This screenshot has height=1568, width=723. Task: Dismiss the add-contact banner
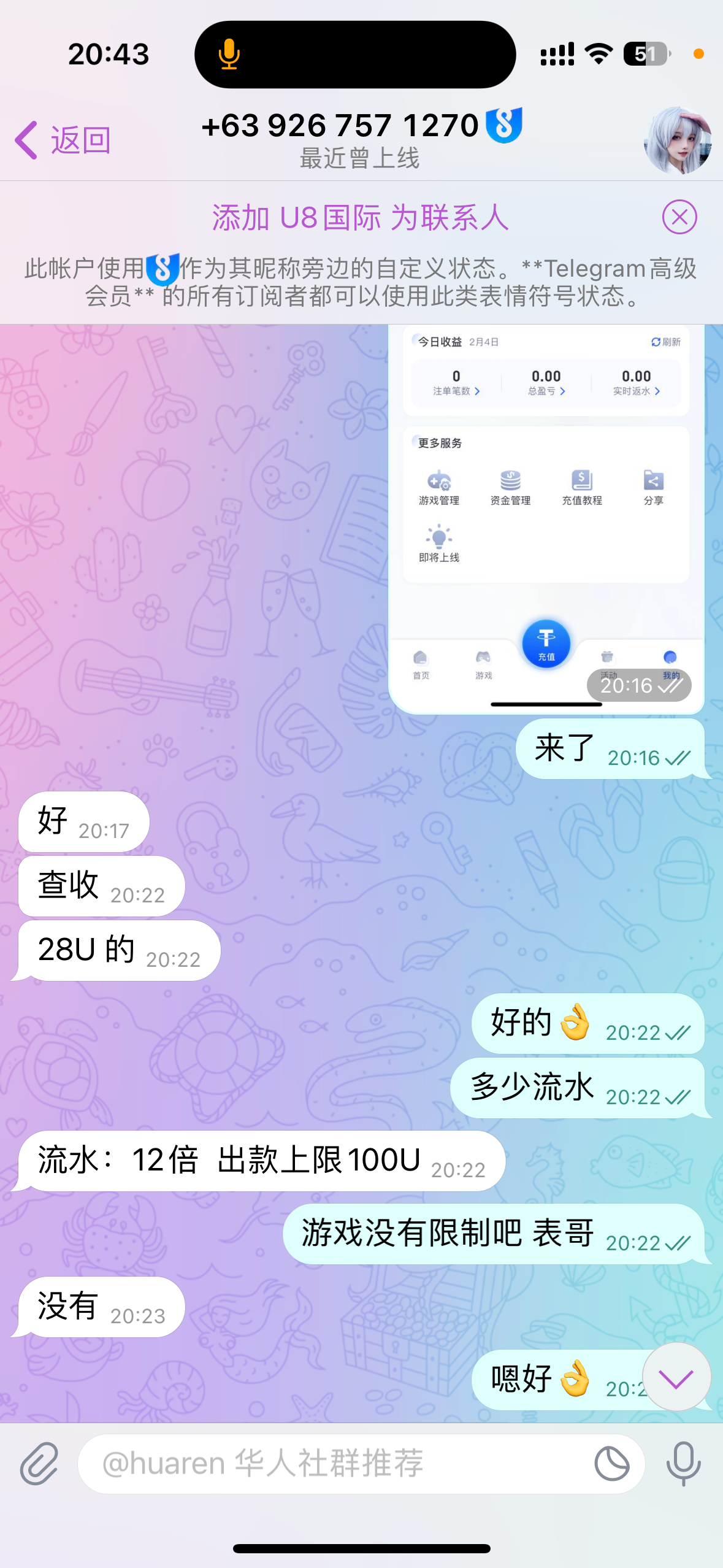point(679,217)
